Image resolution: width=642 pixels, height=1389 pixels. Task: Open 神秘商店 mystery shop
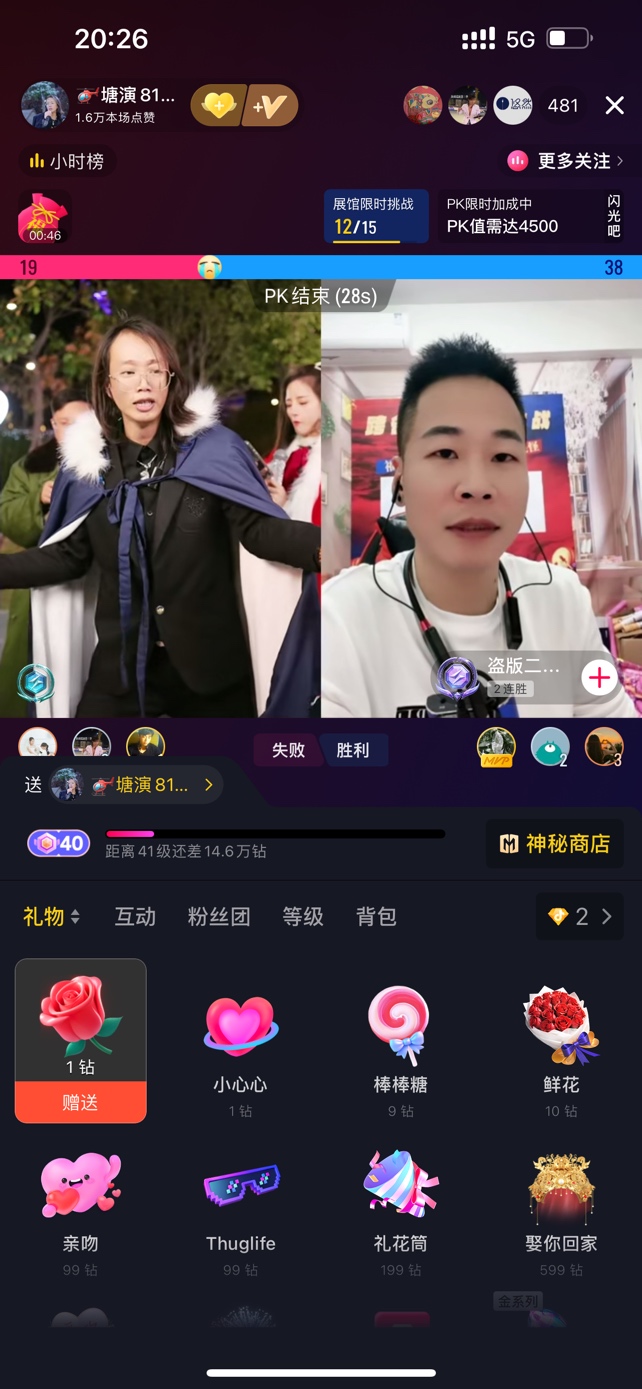click(x=554, y=843)
